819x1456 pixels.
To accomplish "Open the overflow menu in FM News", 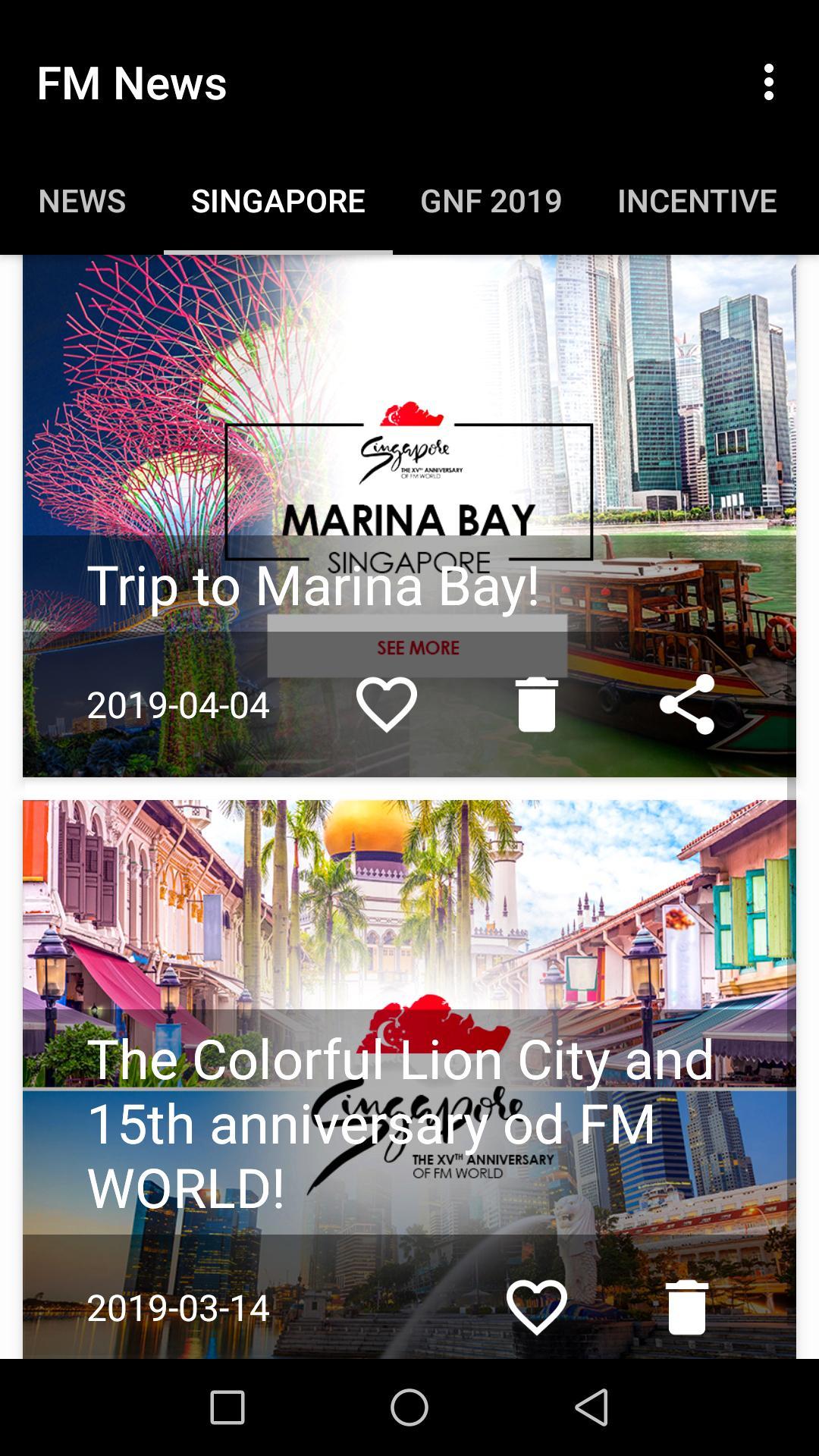I will tap(769, 82).
